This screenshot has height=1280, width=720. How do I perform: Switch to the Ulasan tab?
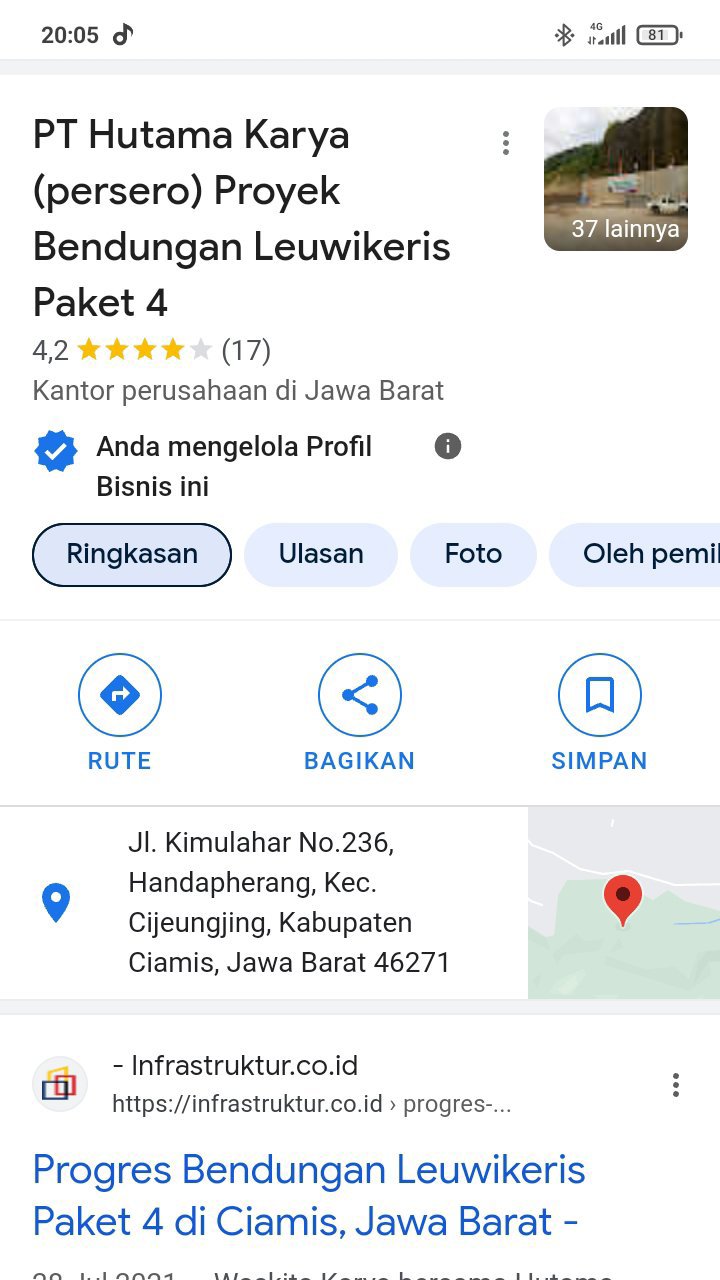click(321, 554)
